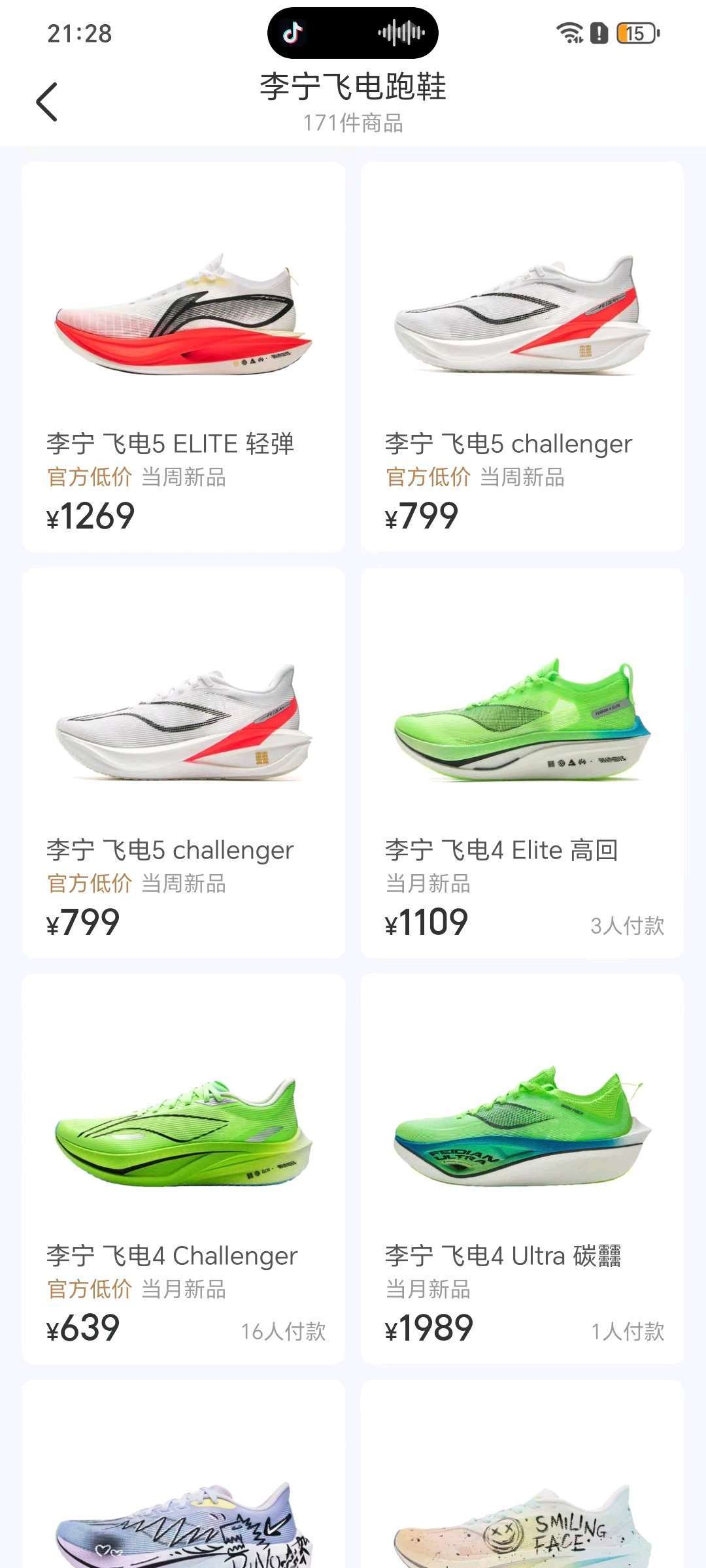Open the TikTok audio pill in status bar

coord(352,33)
